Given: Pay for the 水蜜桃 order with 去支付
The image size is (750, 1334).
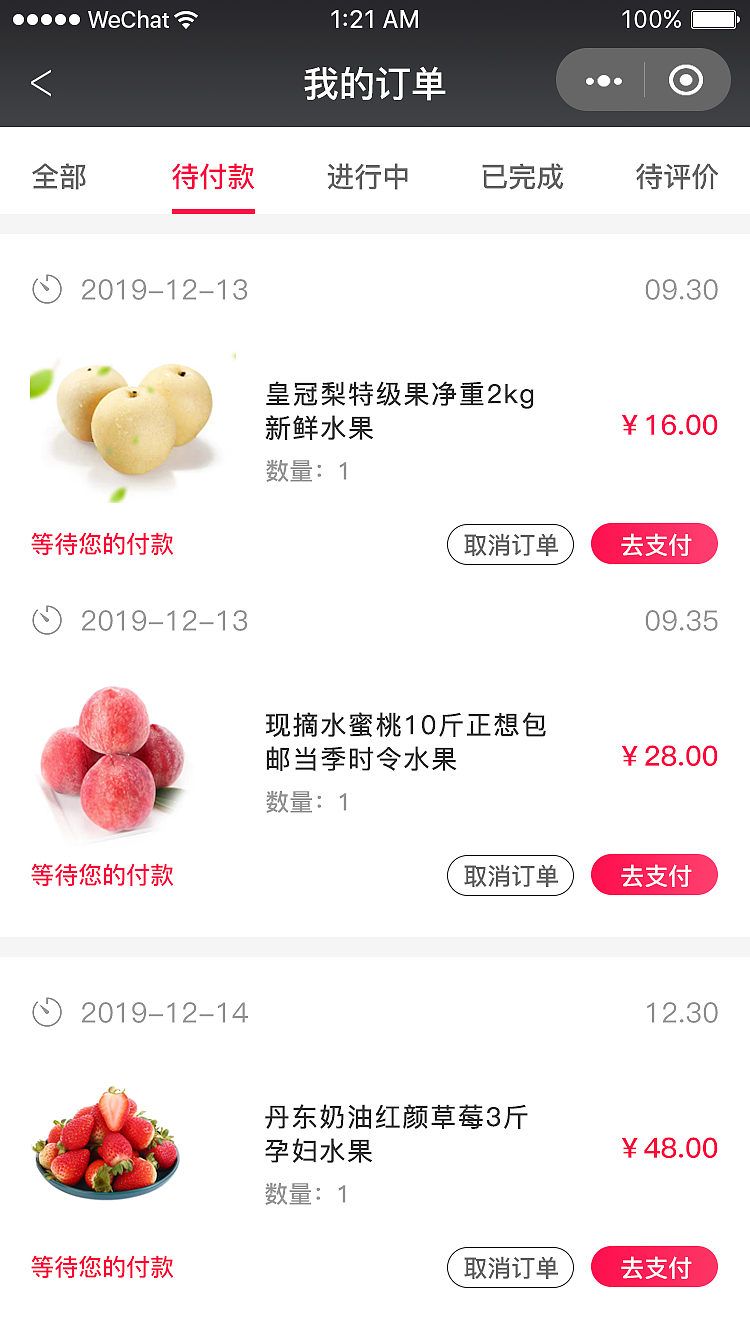Looking at the screenshot, I should coord(655,876).
